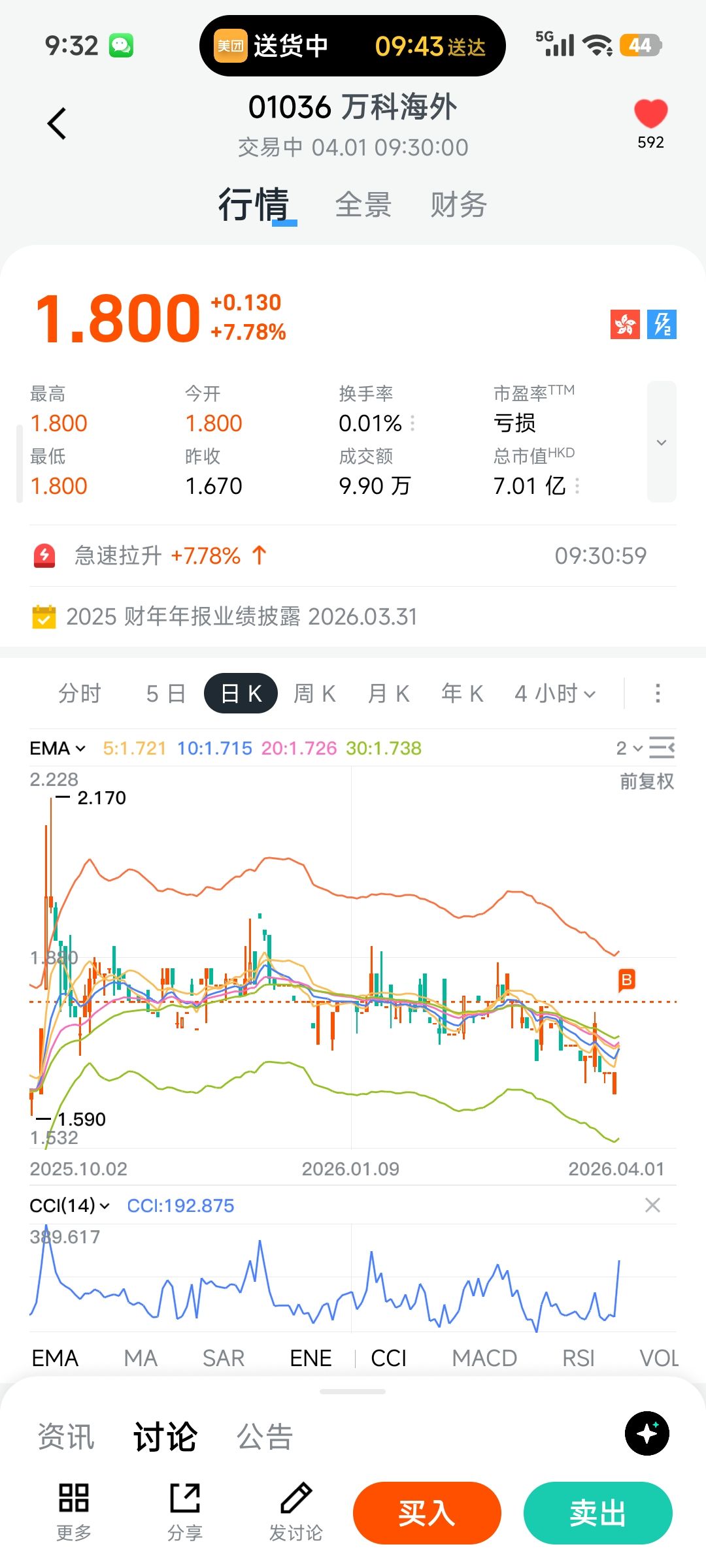706x1568 pixels.
Task: Switch chart to 周 K
Action: tap(314, 693)
